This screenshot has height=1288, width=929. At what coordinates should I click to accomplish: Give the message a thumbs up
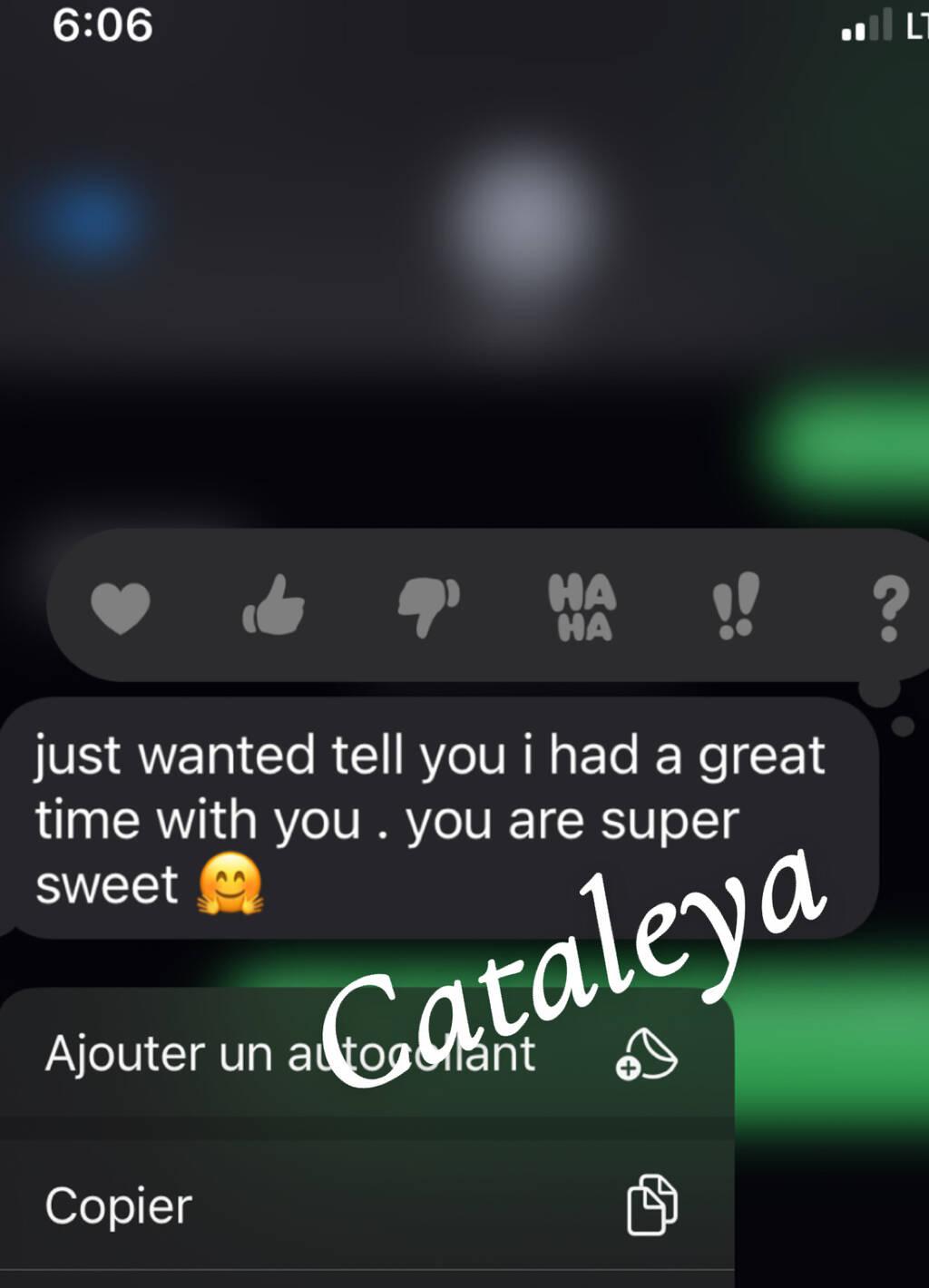point(274,606)
